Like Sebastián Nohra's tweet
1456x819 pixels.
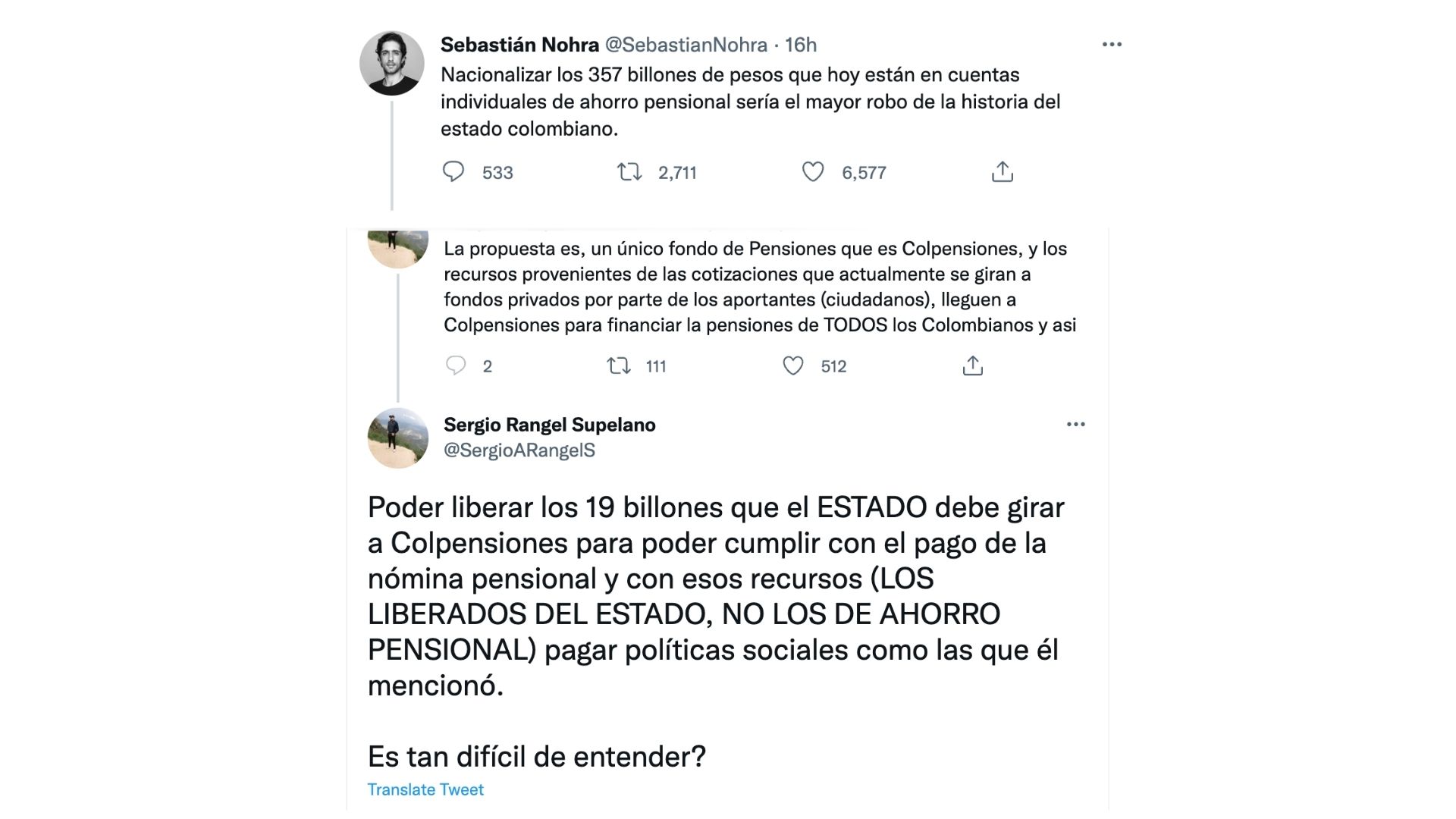[813, 172]
